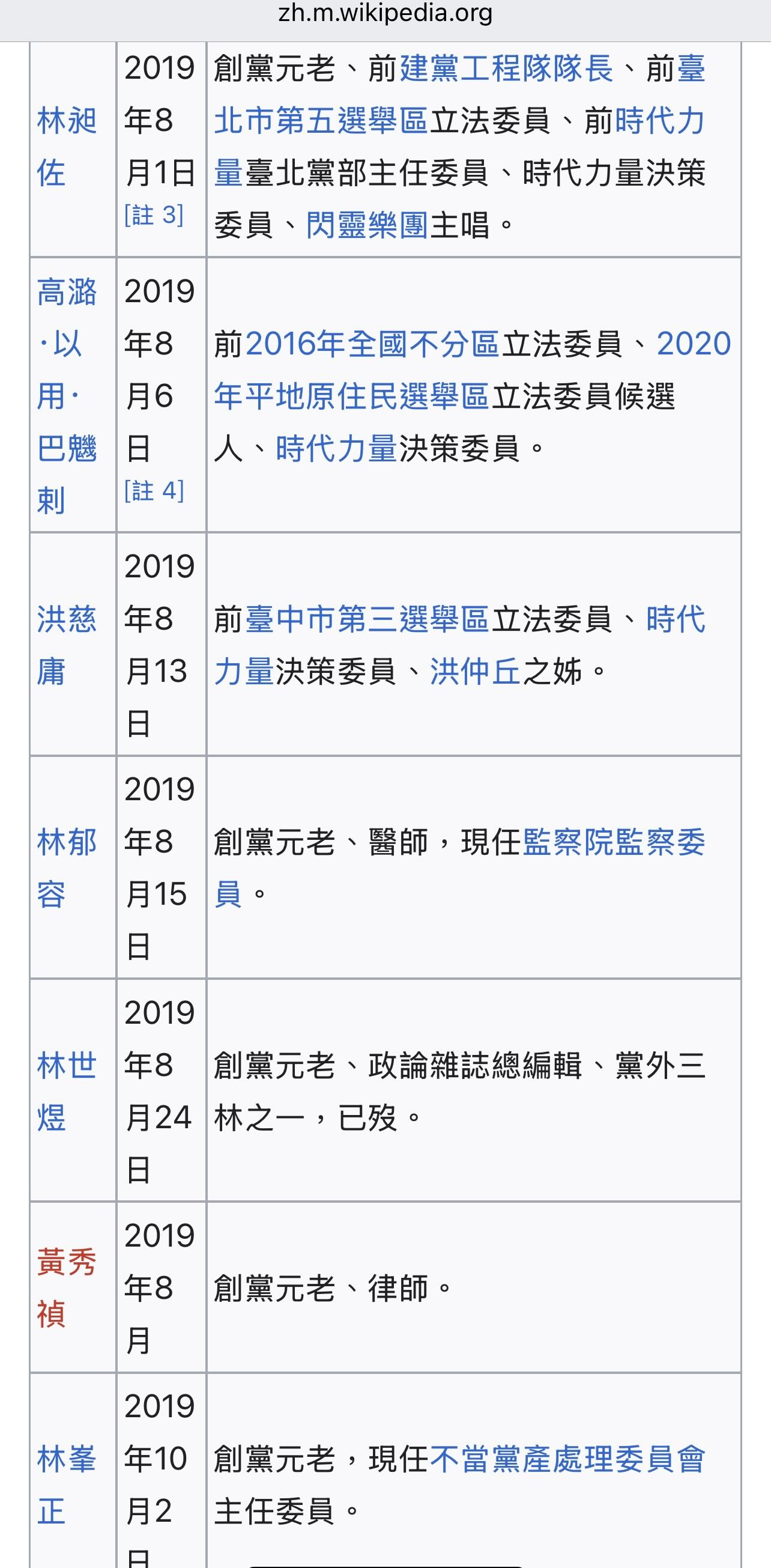Open the 林郁容 article link
The width and height of the screenshot is (771, 1568).
[66, 868]
